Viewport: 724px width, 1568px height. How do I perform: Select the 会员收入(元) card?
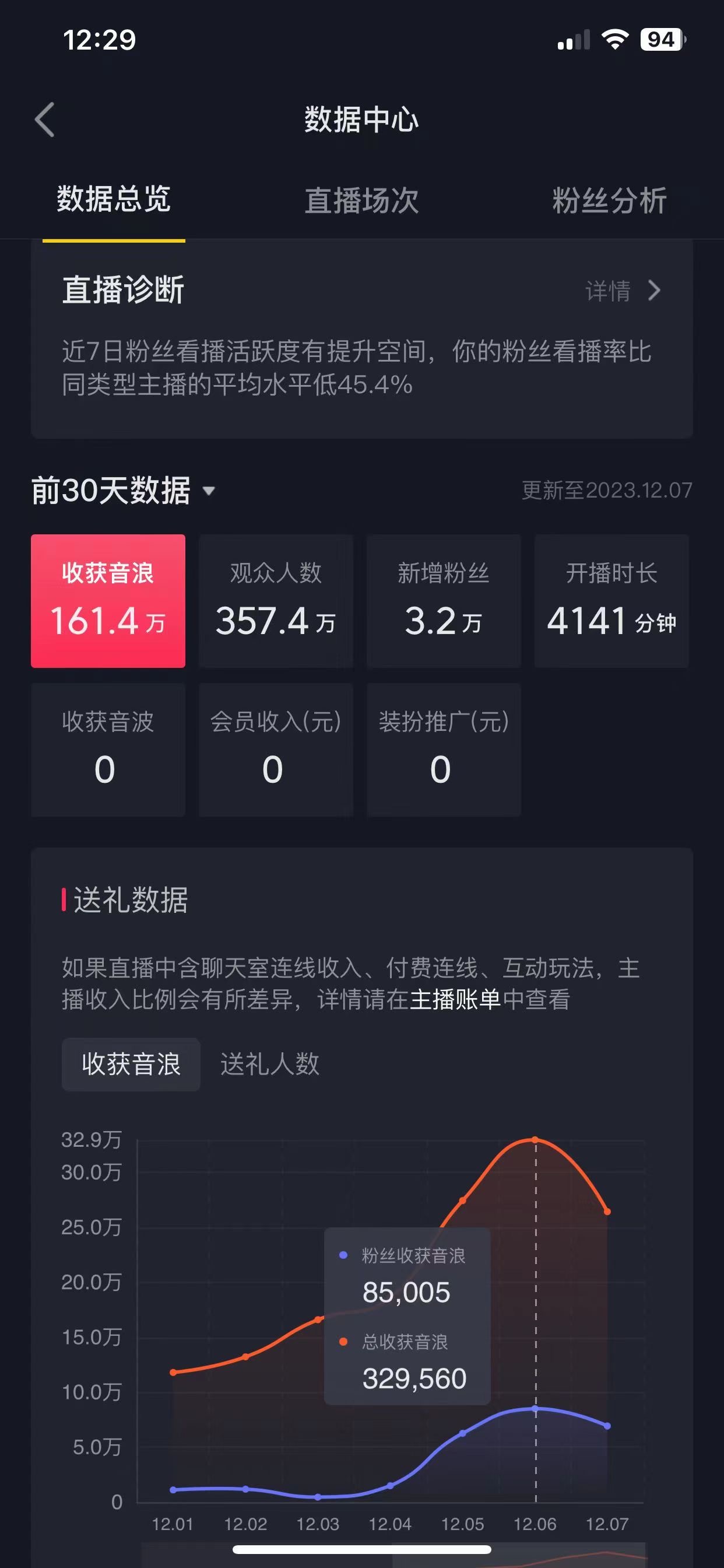tap(276, 750)
